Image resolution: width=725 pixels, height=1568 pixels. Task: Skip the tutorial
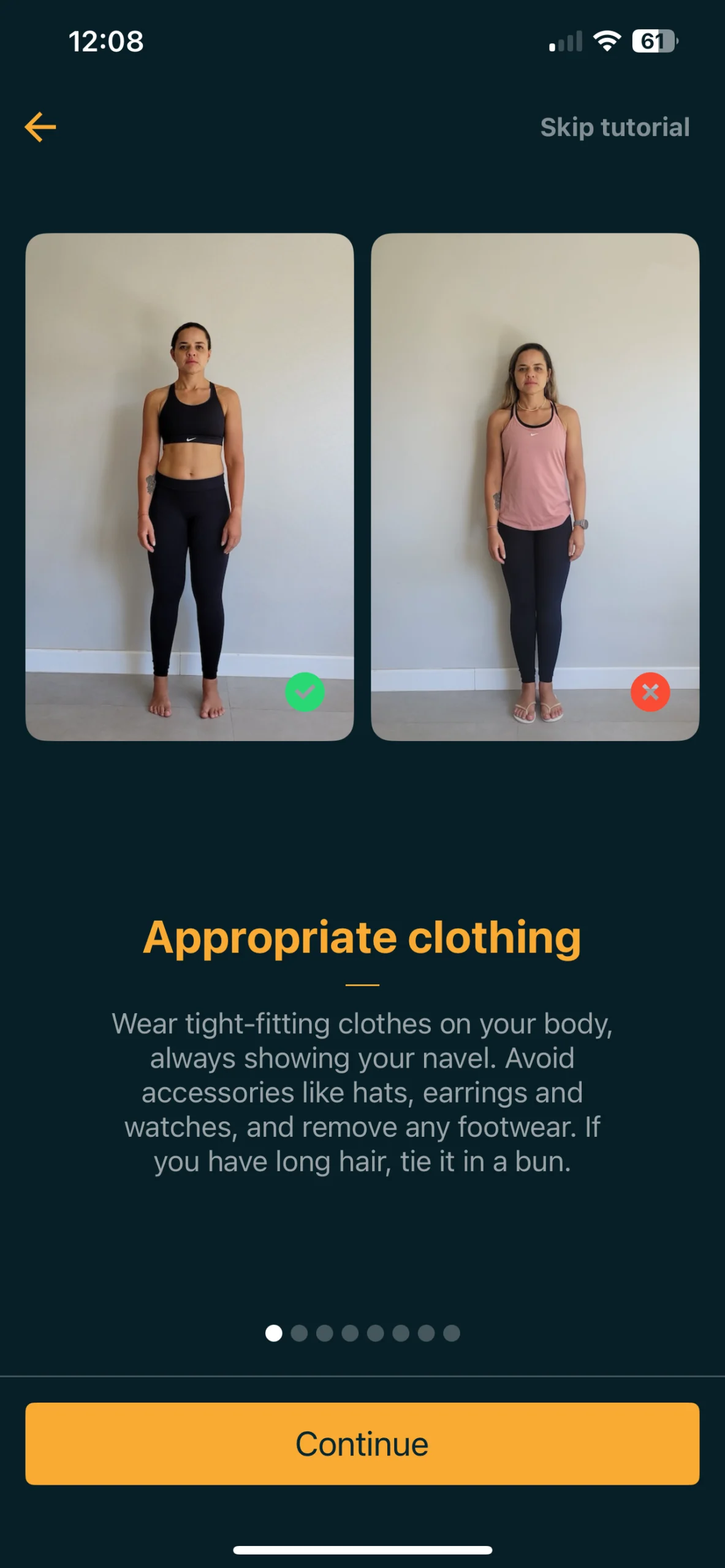615,127
